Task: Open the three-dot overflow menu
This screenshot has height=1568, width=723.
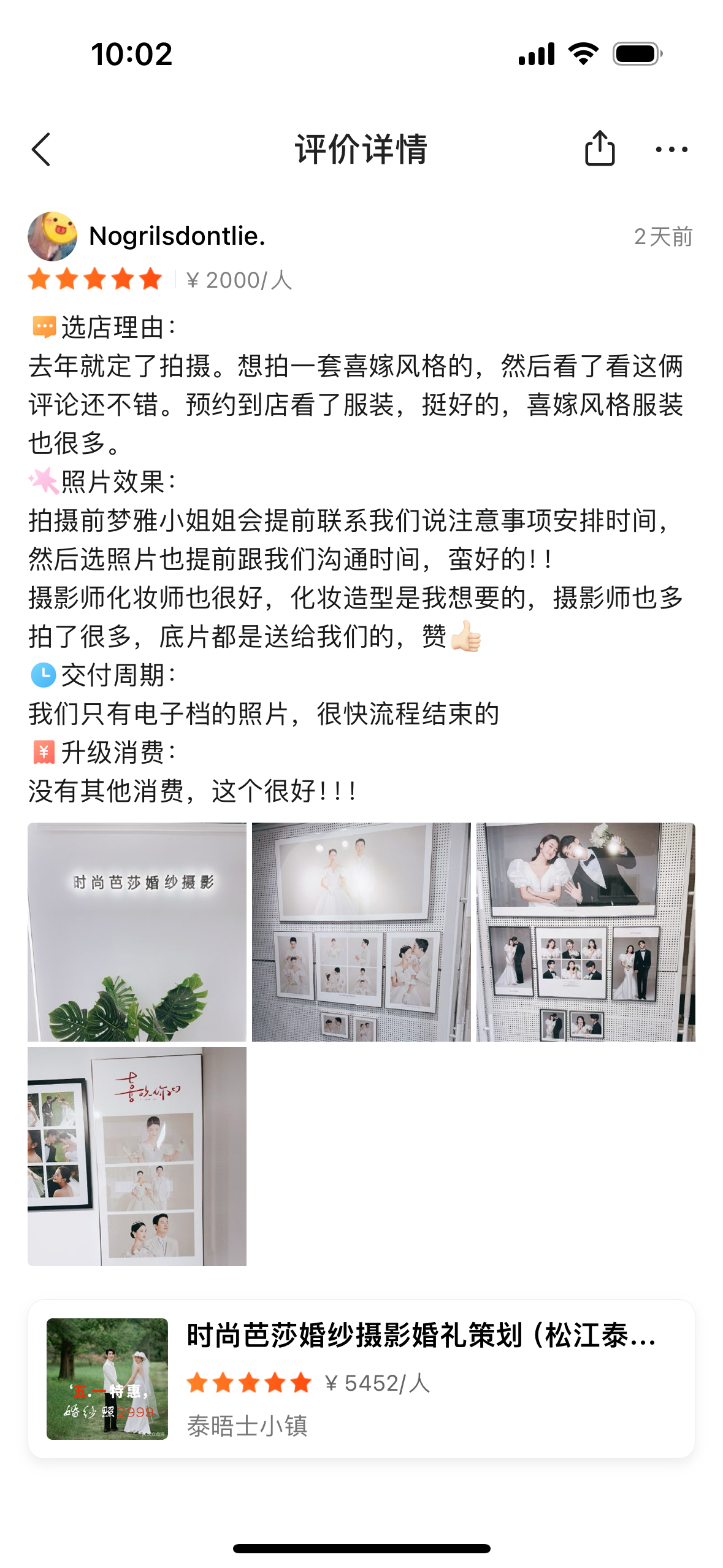Action: 671,149
